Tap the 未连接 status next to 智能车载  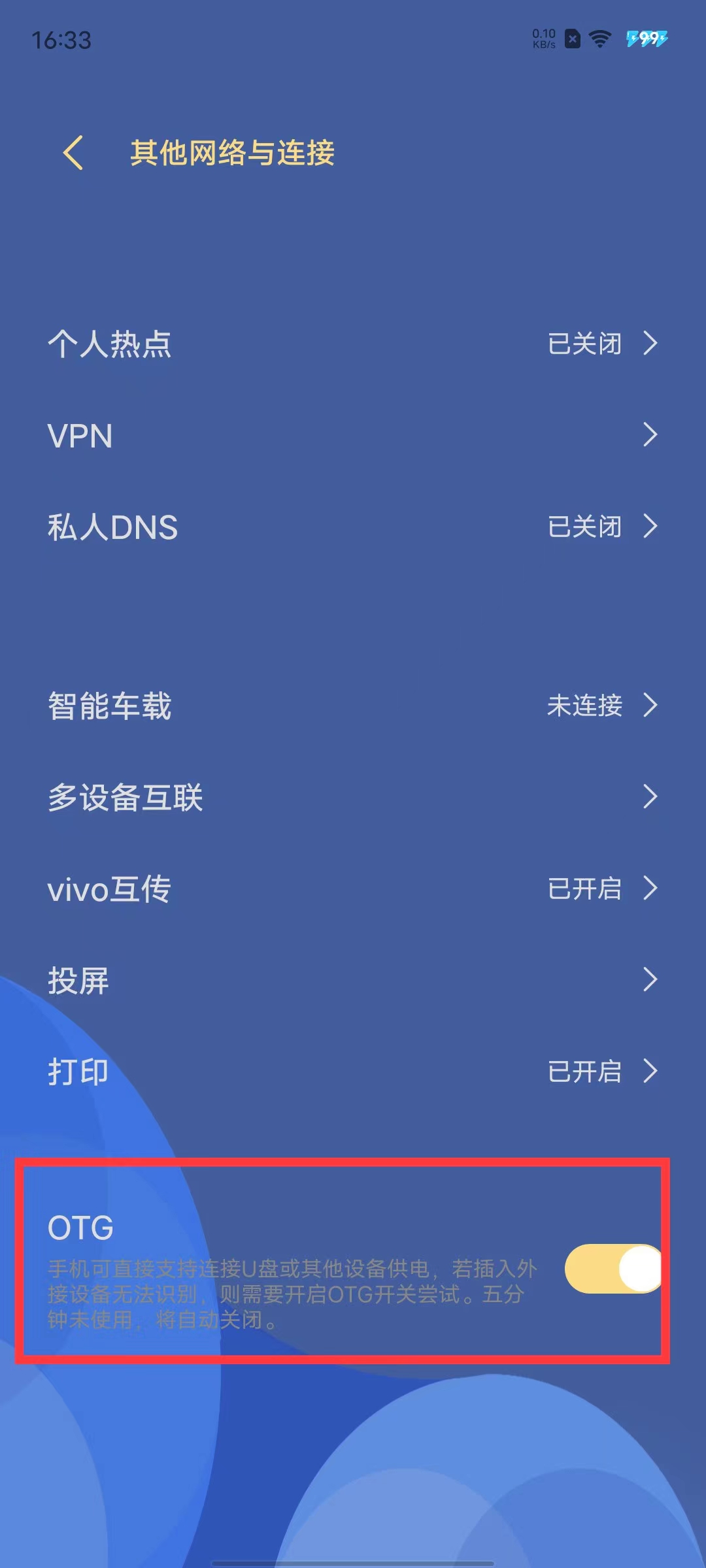pyautogui.click(x=584, y=706)
